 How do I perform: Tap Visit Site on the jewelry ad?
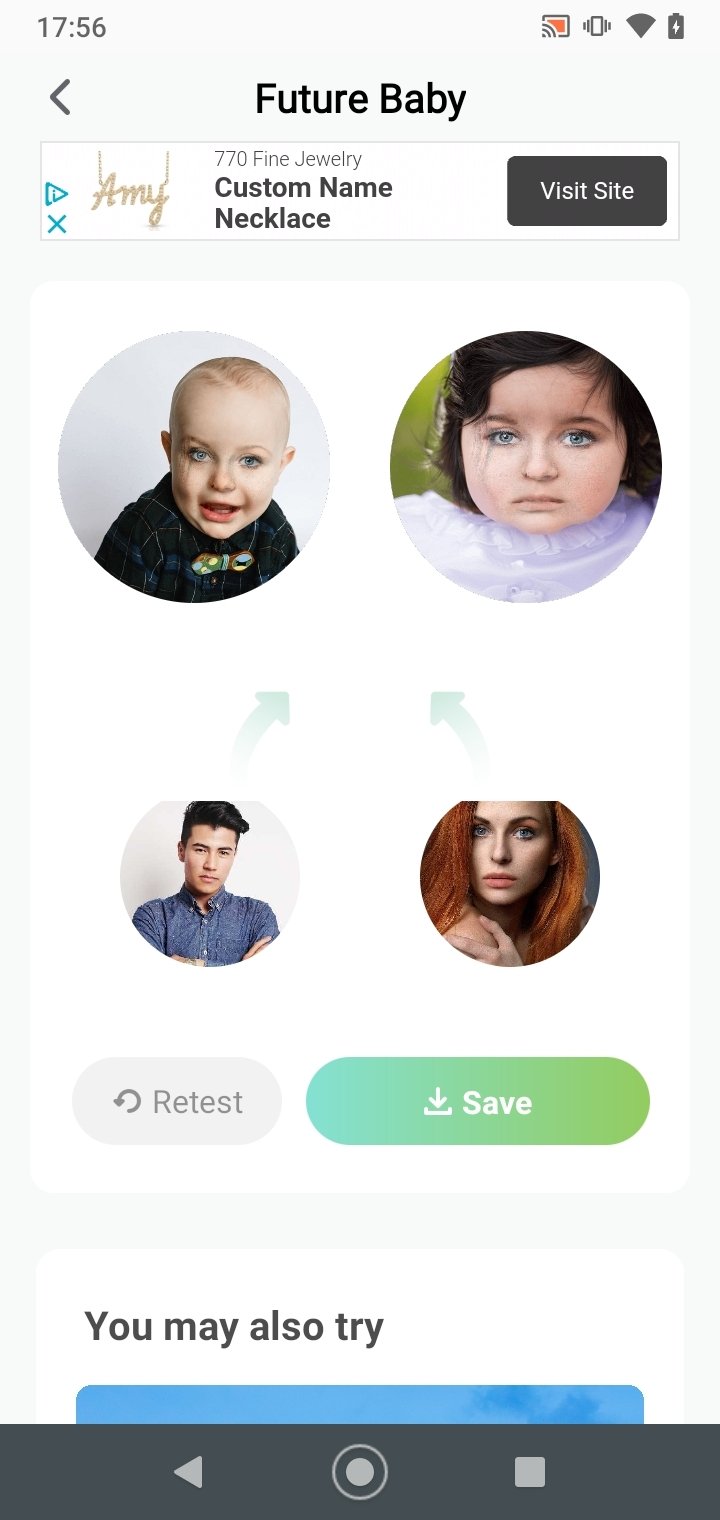pos(587,191)
